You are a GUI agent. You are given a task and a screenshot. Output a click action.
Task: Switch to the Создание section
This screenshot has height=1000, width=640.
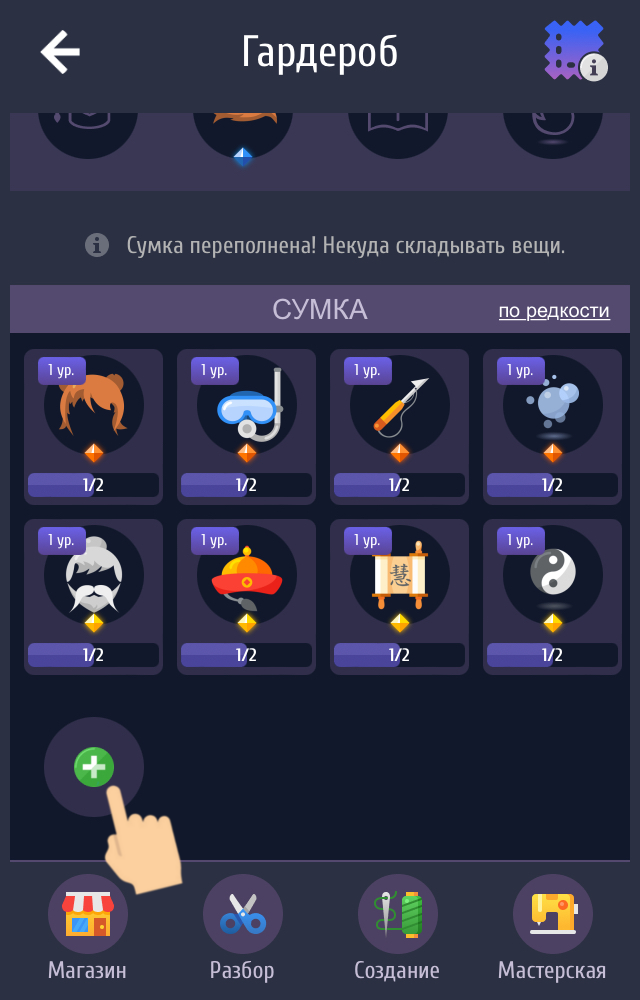click(397, 928)
